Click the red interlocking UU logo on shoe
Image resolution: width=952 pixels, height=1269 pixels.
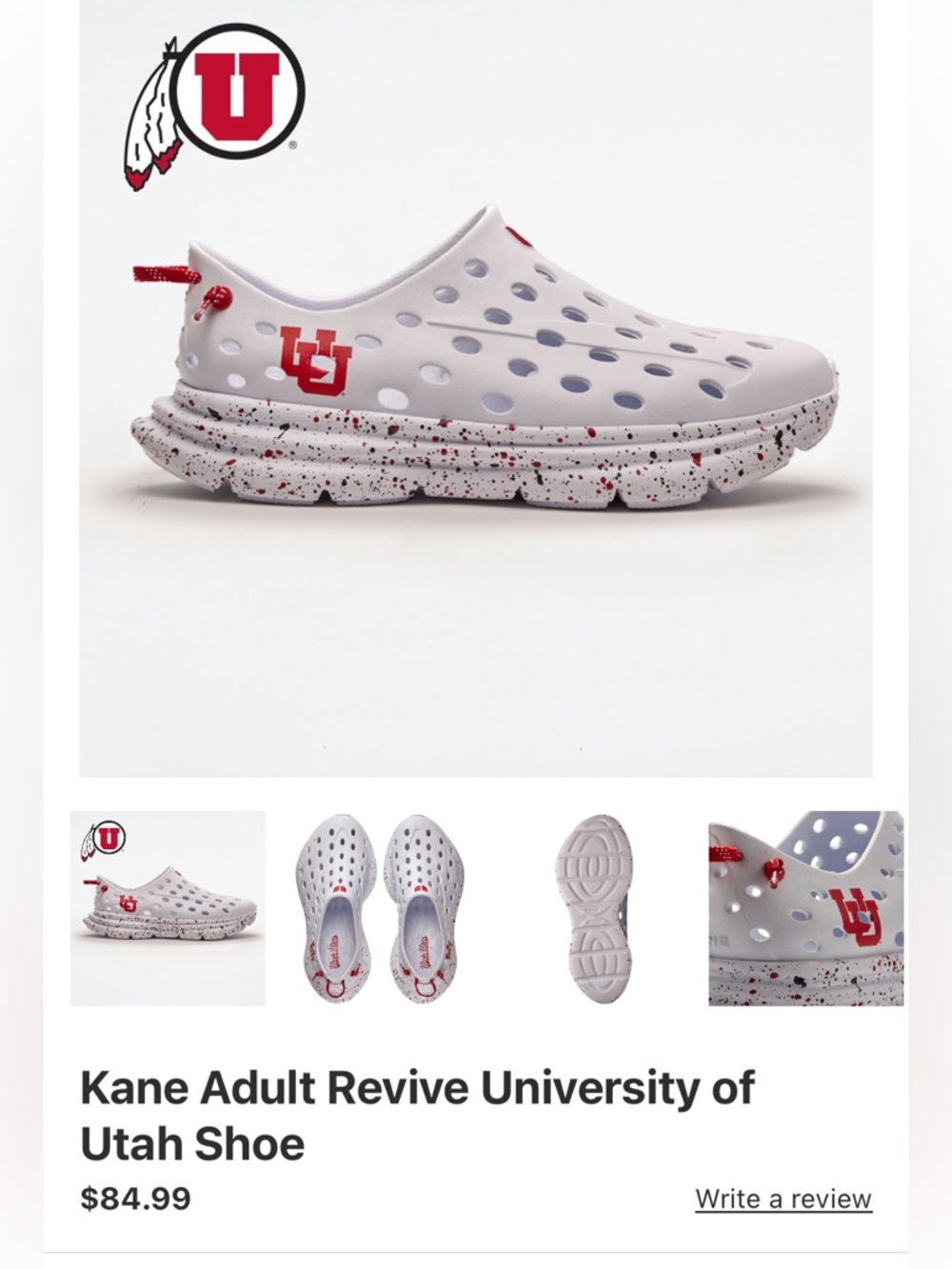click(314, 360)
